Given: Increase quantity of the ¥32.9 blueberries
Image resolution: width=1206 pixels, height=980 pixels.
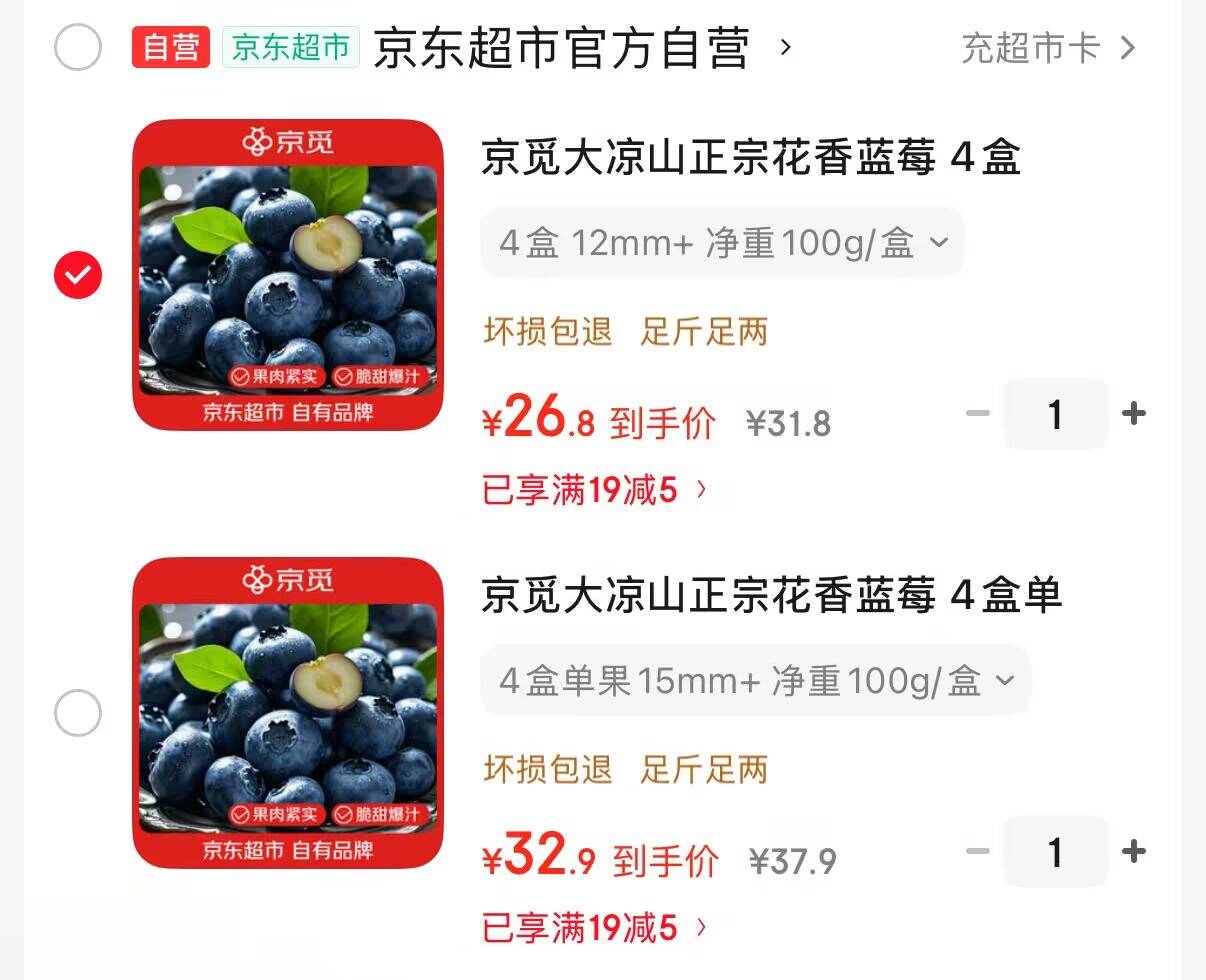Looking at the screenshot, I should pyautogui.click(x=1134, y=851).
